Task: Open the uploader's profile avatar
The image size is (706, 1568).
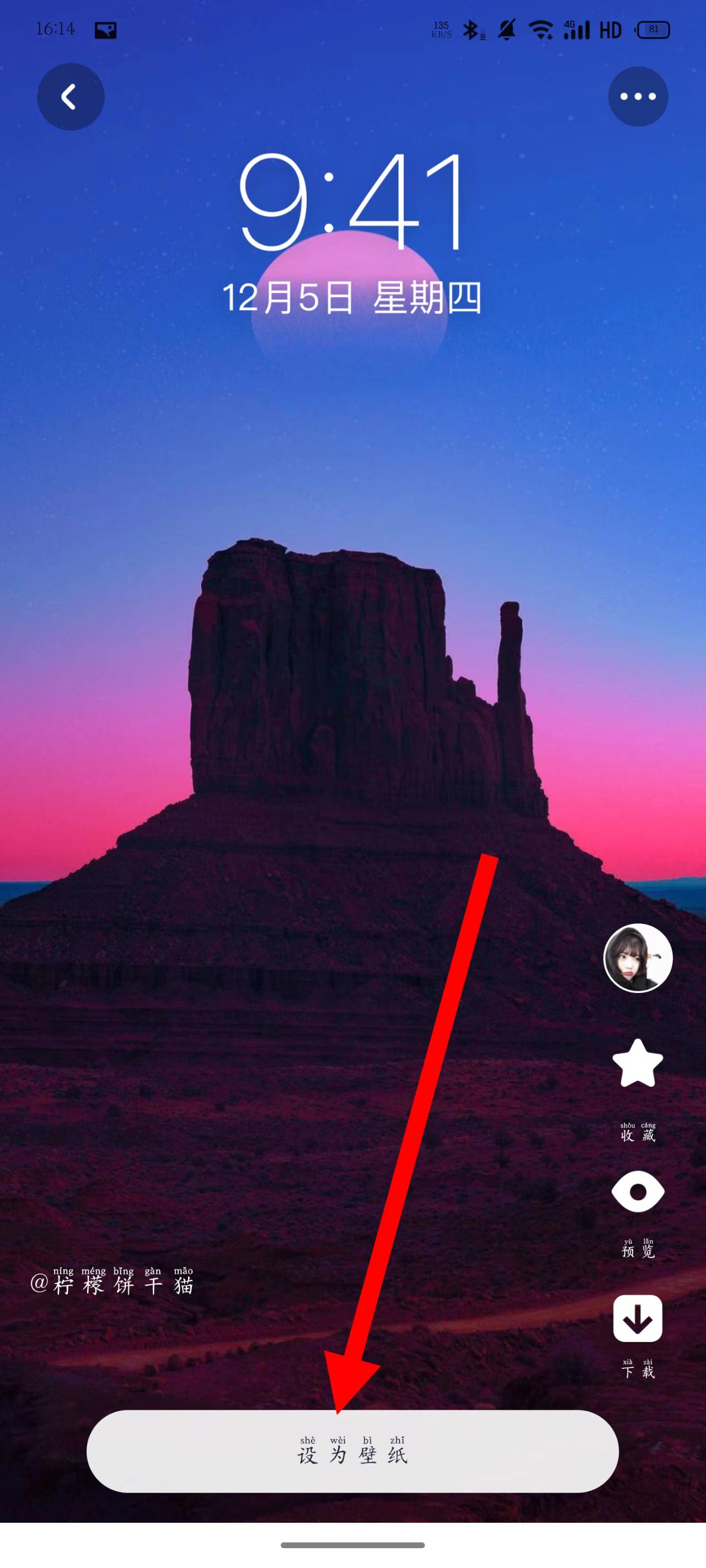Action: 638,958
